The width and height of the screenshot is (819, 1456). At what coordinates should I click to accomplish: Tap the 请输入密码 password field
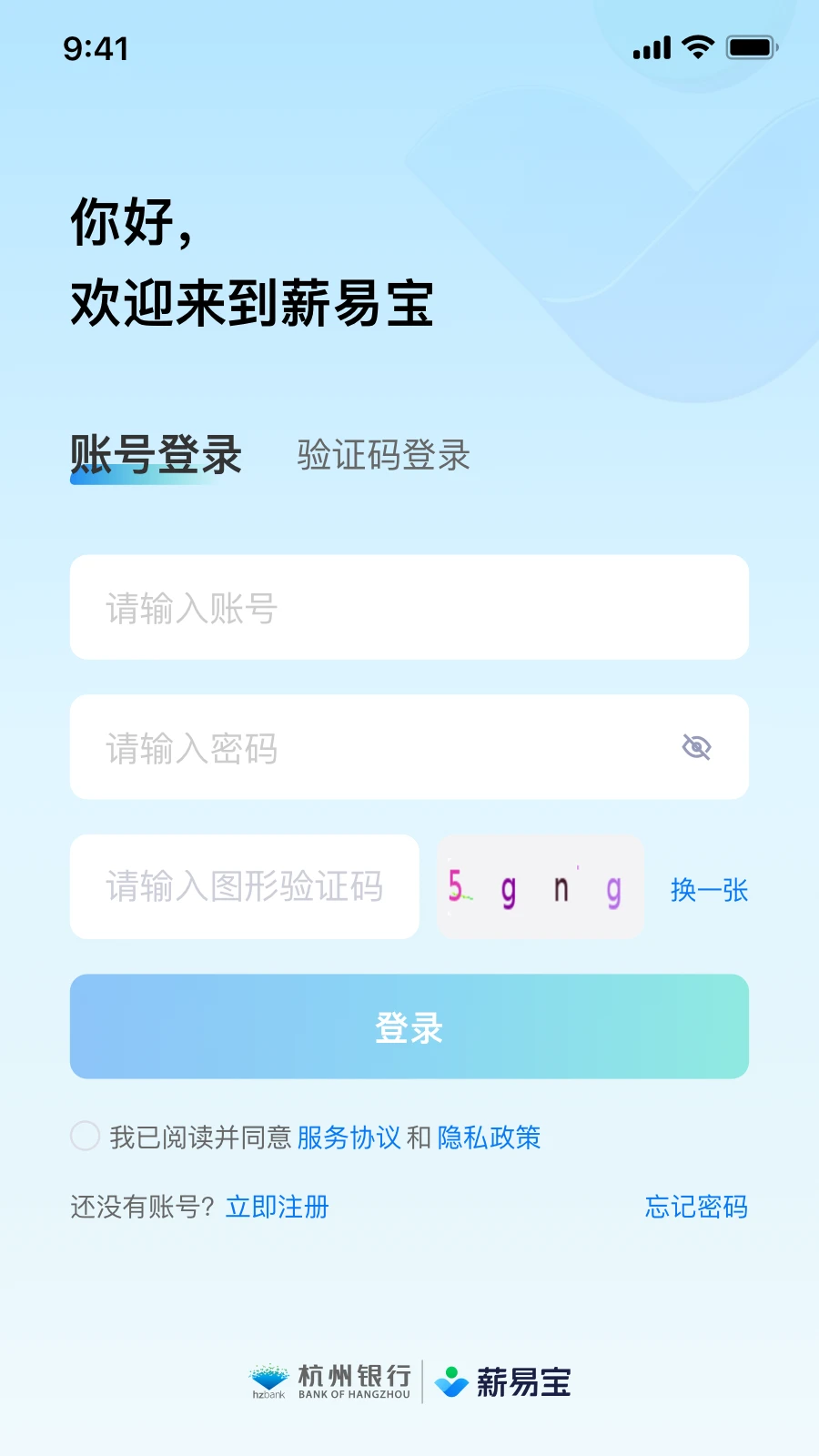coord(382,748)
